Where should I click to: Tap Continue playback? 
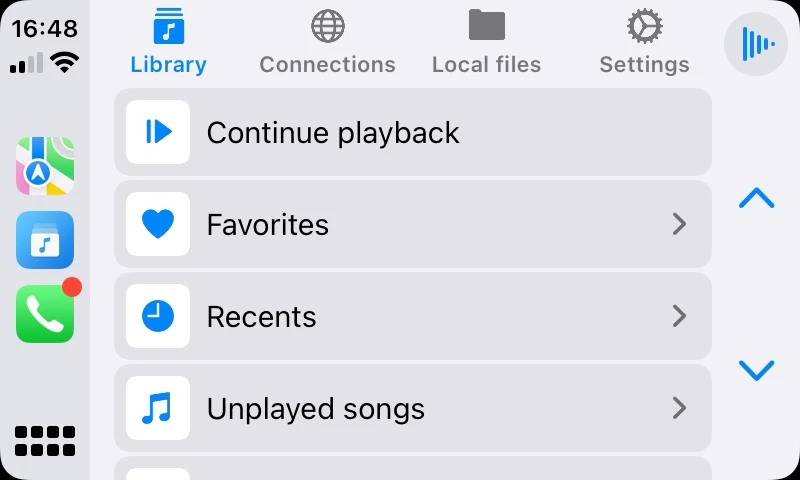(x=412, y=132)
